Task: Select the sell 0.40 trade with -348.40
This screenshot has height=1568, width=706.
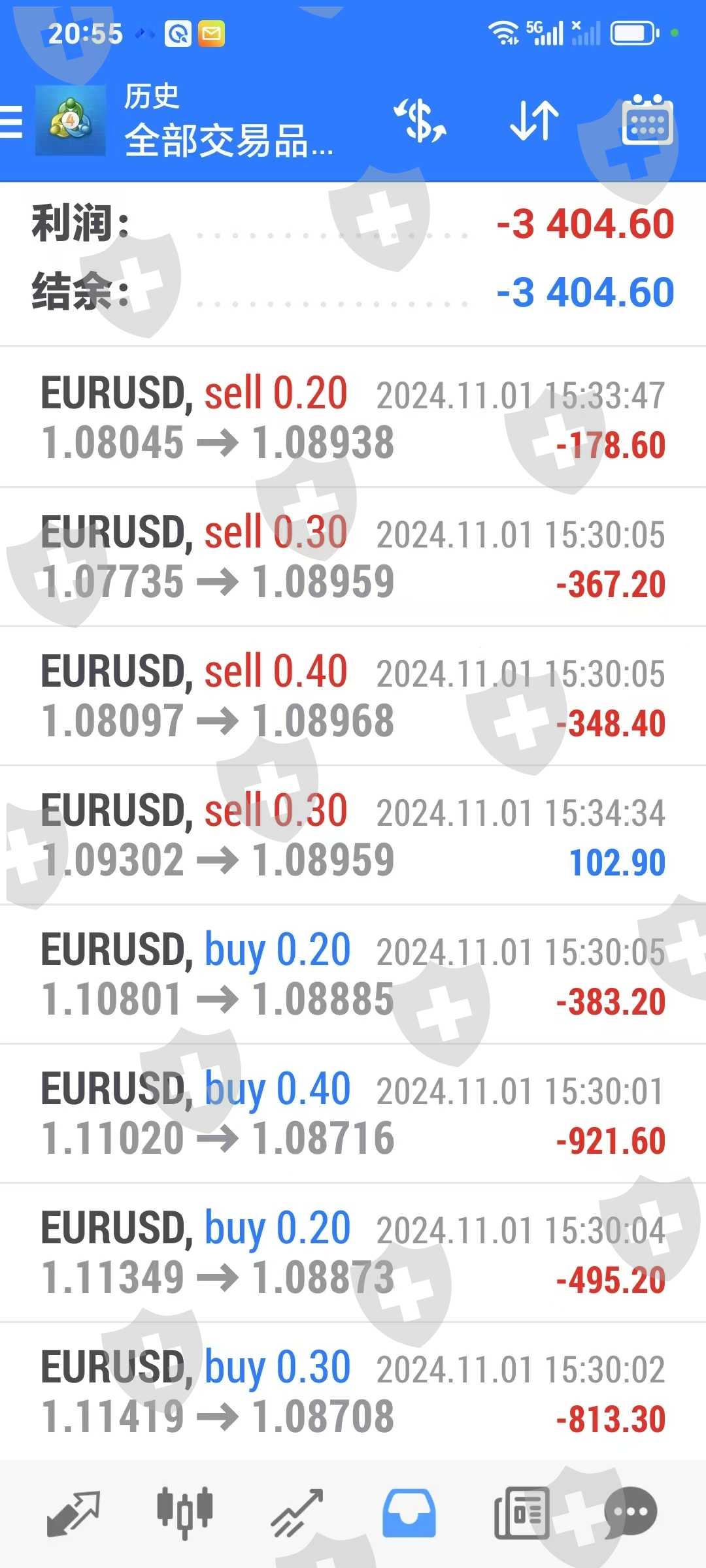Action: pyautogui.click(x=353, y=696)
